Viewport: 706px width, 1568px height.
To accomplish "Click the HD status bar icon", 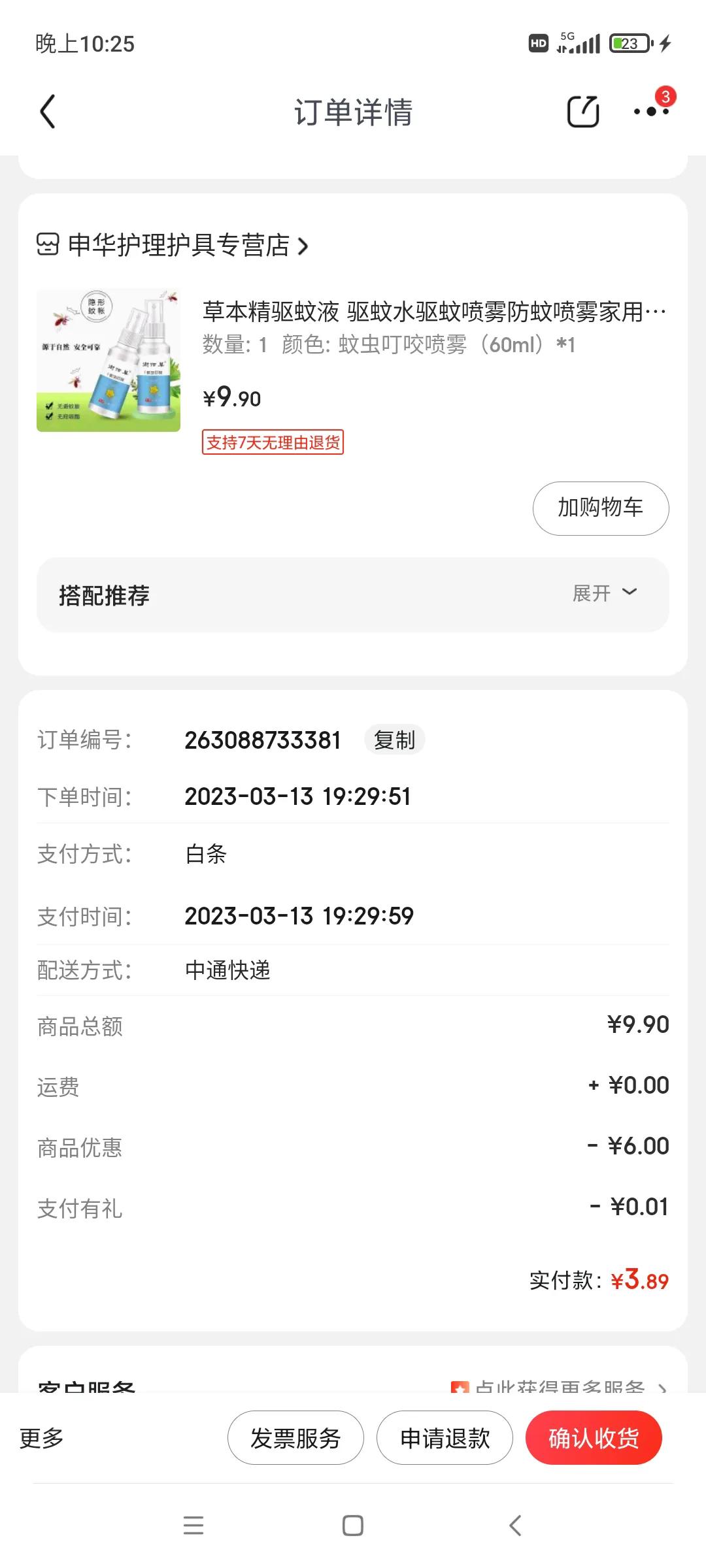I will coord(537,44).
